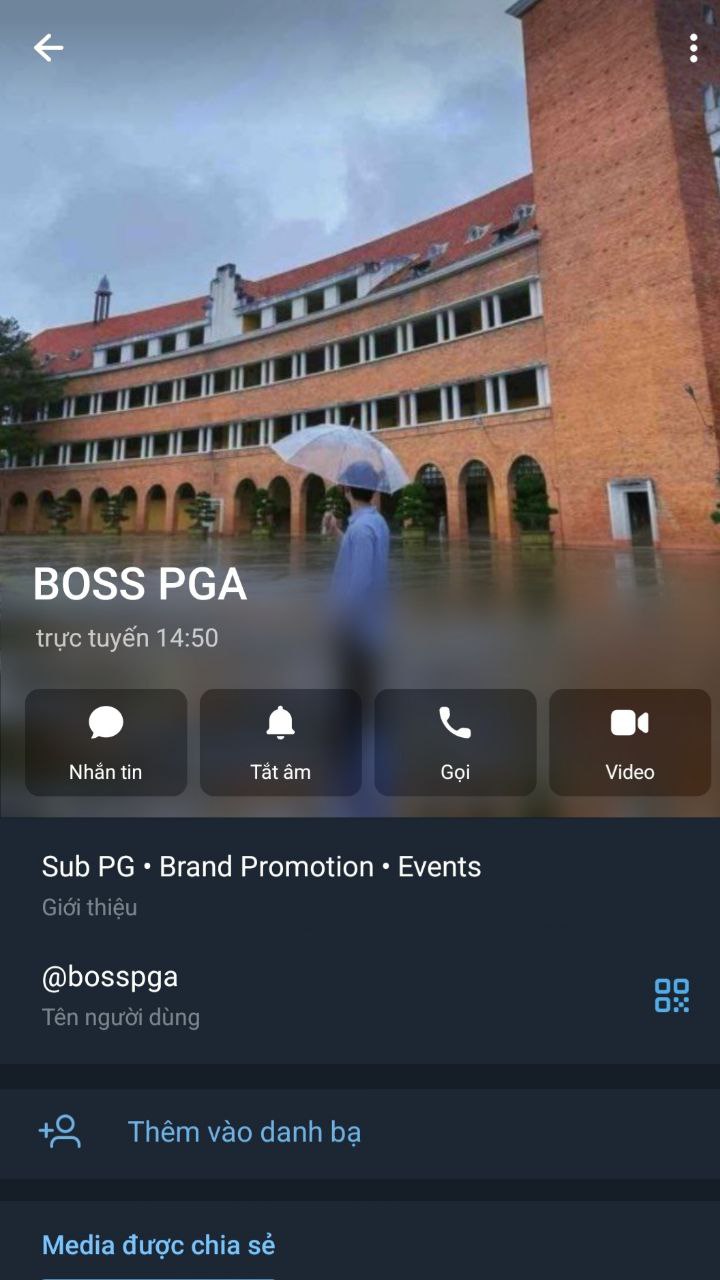
Task: Tap the @bosspga username row
Action: tap(300, 995)
